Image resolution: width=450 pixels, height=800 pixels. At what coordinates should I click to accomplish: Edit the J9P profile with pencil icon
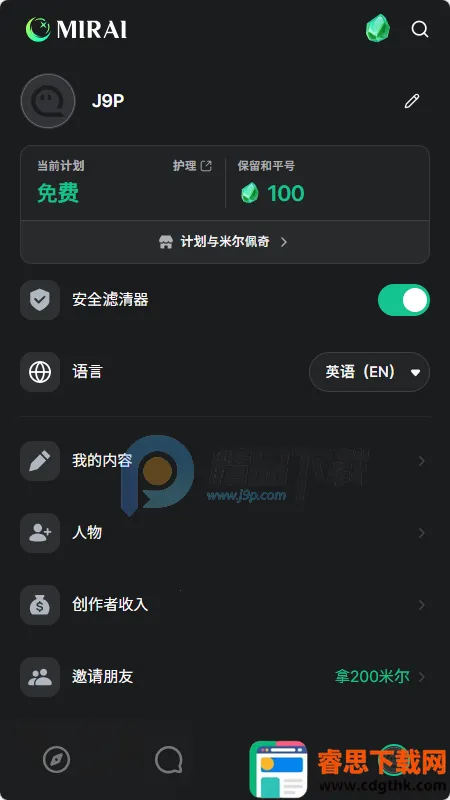[412, 101]
